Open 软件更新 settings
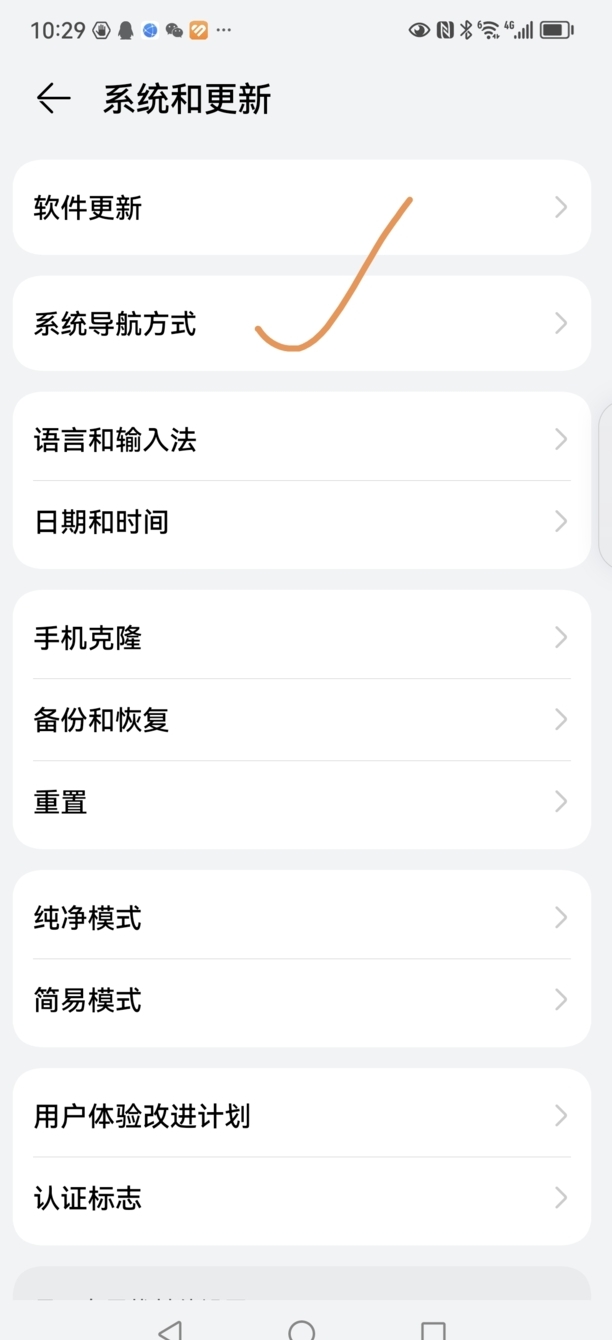Viewport: 612px width, 1340px height. 300,208
